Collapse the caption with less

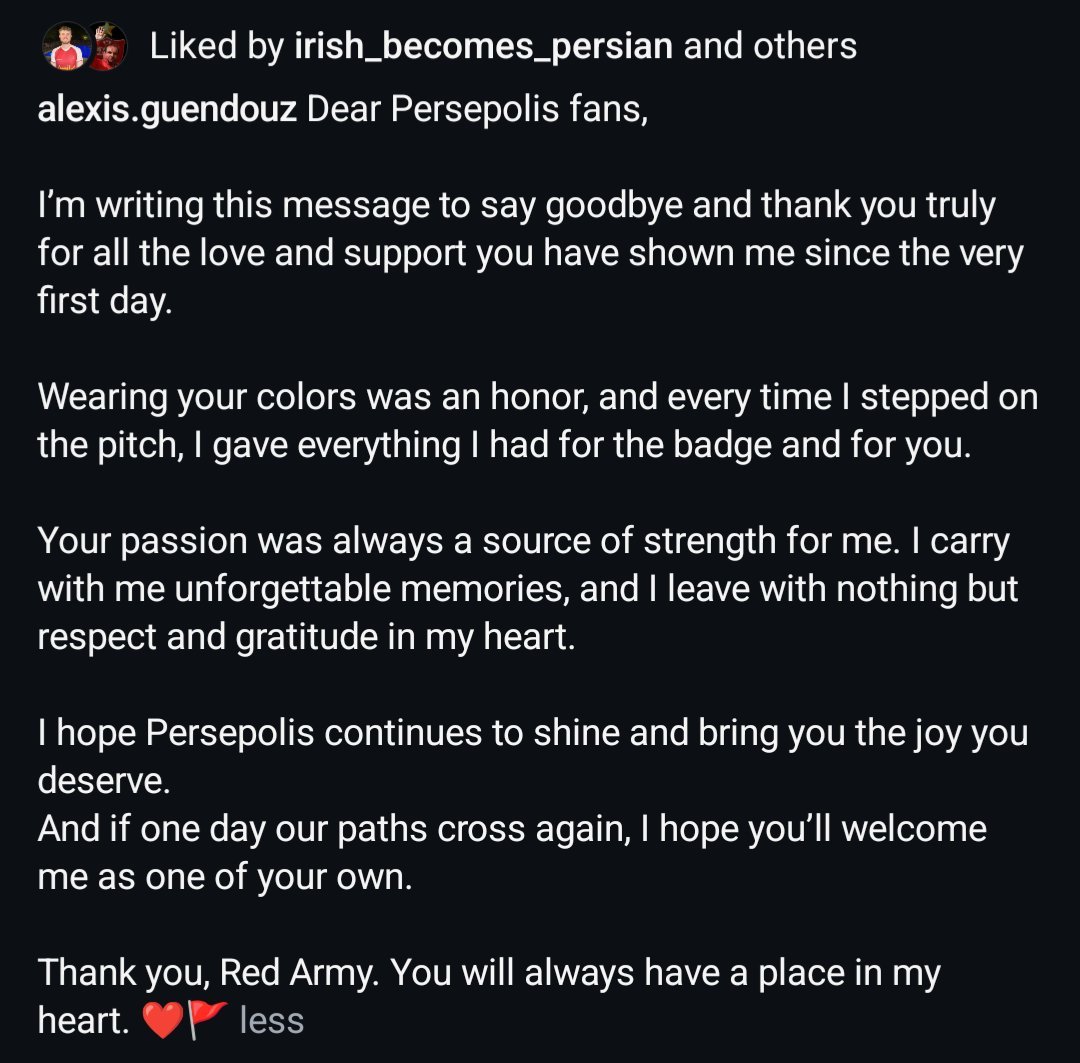coord(271,1020)
